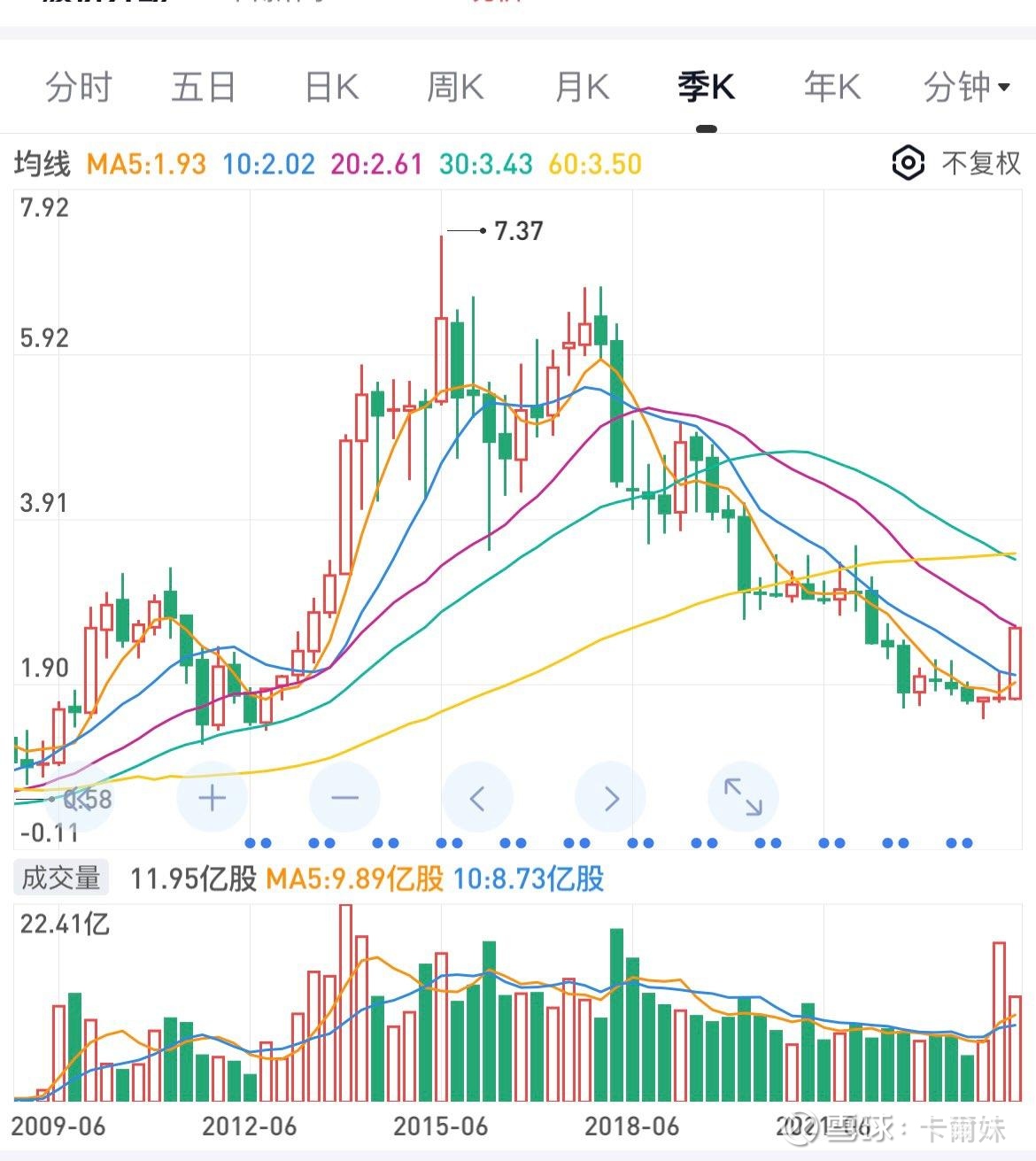The height and width of the screenshot is (1161, 1036).
Task: Select the 年K yearly view
Action: tap(831, 87)
